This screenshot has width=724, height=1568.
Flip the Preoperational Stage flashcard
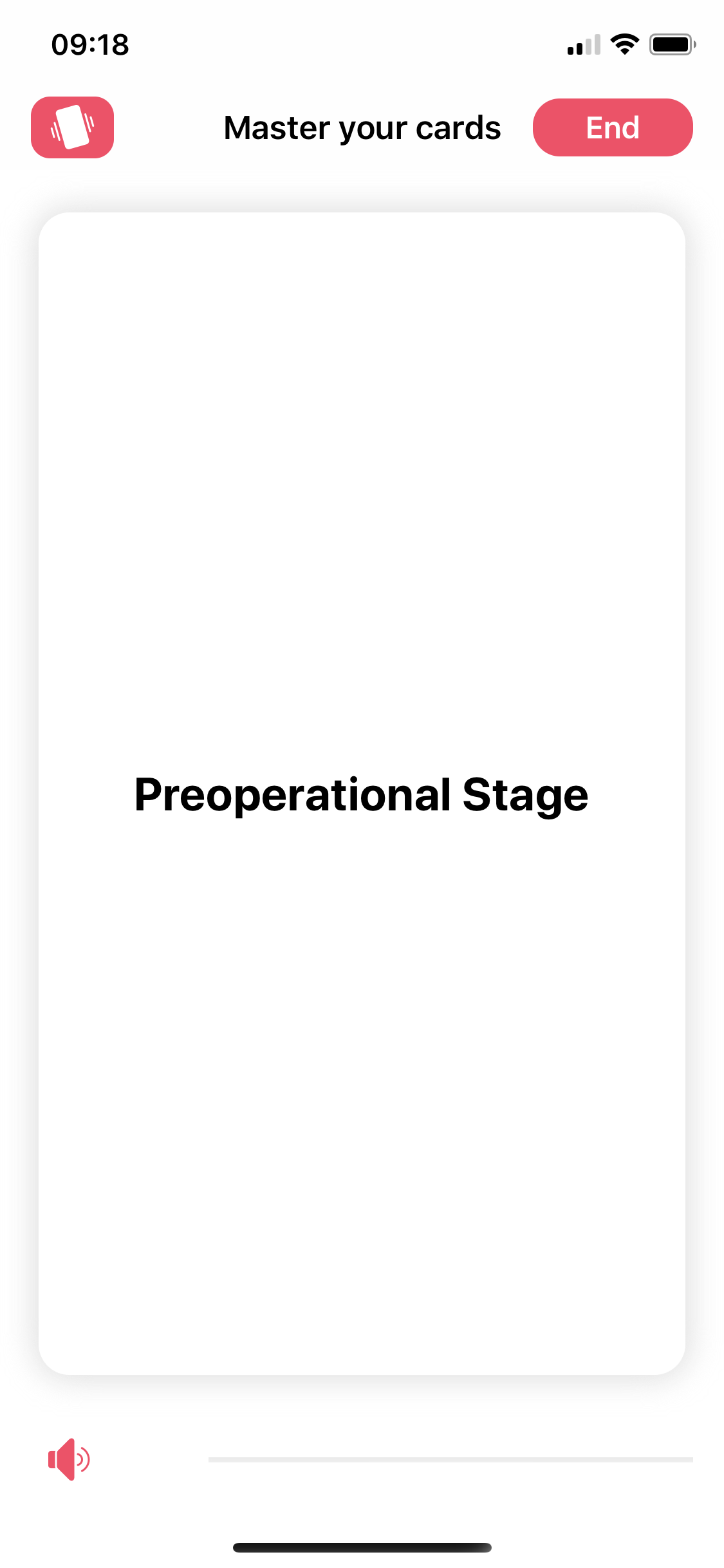(x=362, y=794)
